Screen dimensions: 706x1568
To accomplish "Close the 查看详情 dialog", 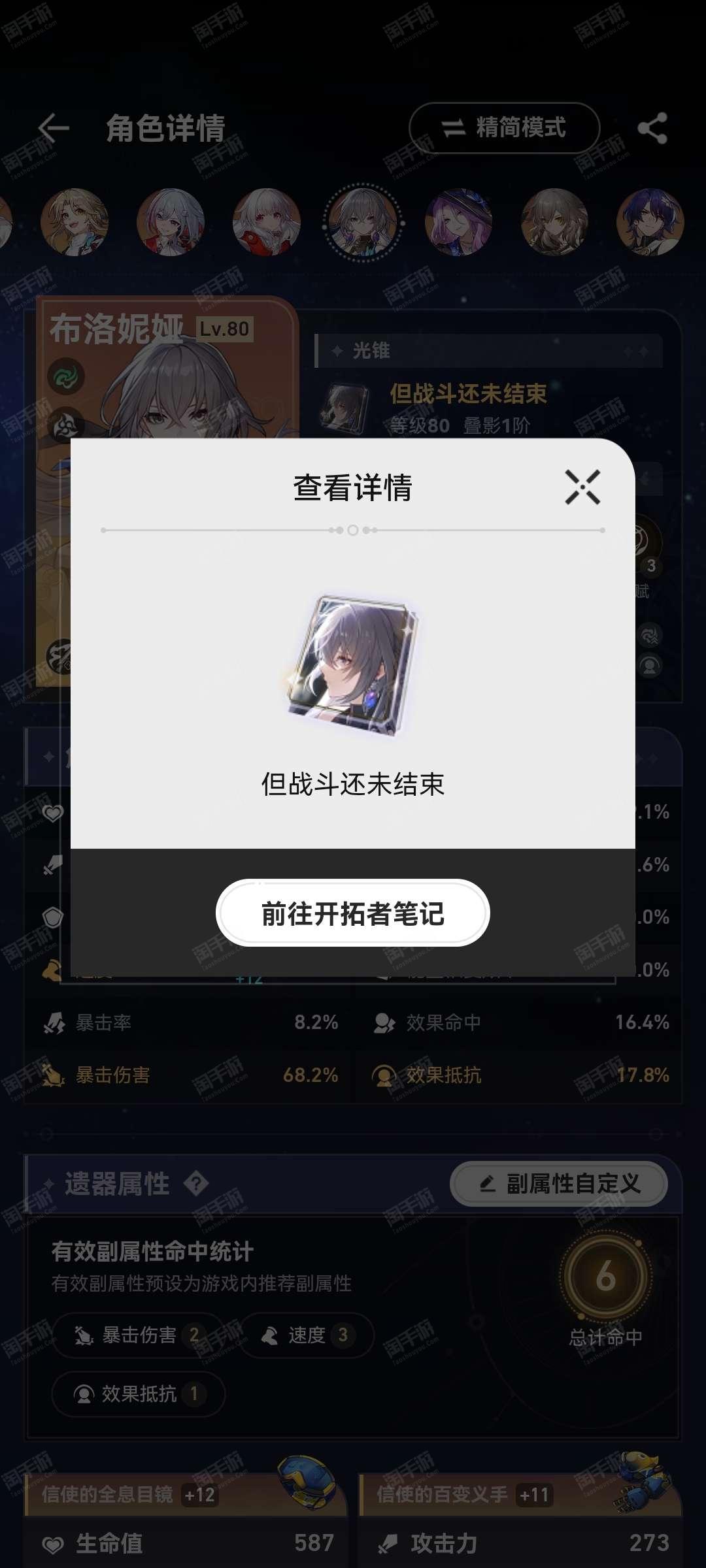I will tap(582, 487).
